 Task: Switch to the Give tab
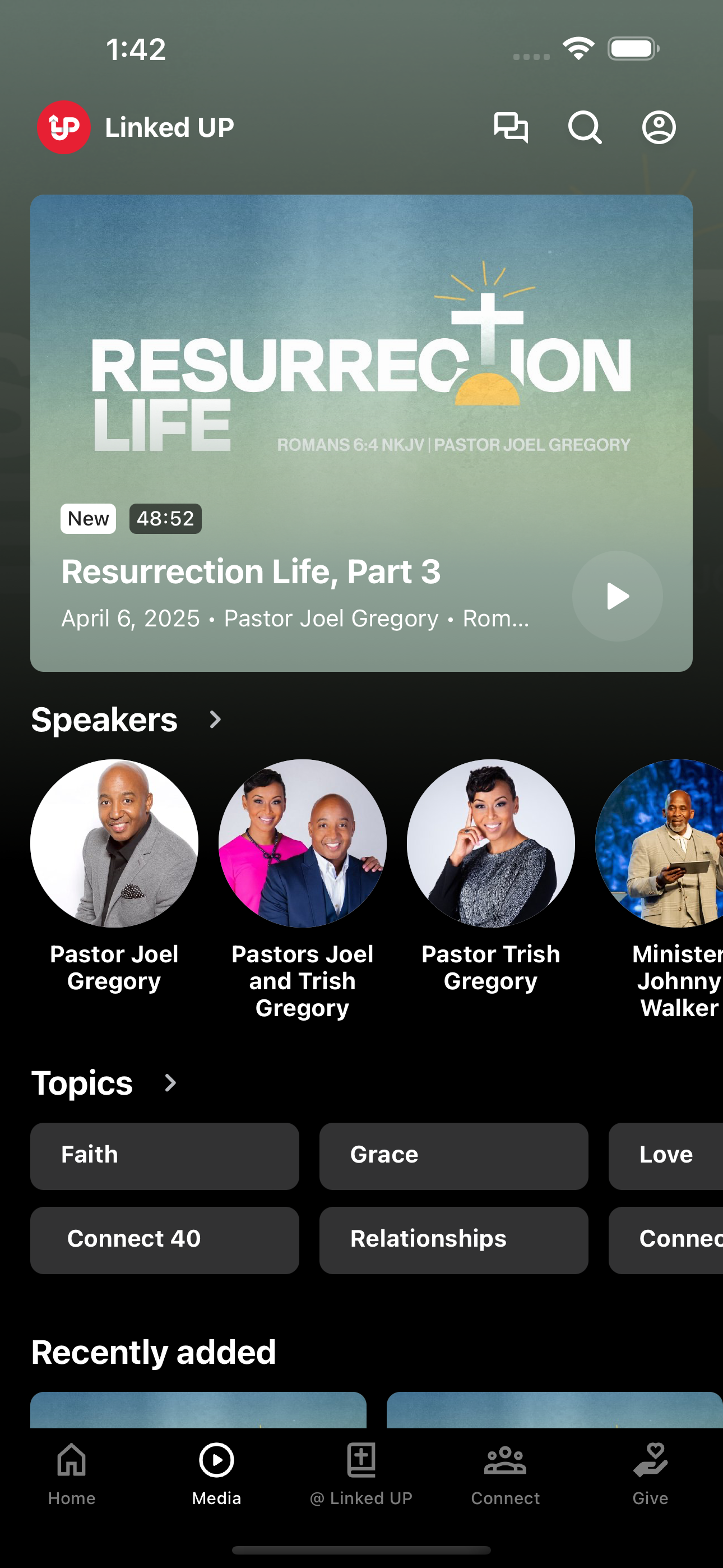[650, 1474]
